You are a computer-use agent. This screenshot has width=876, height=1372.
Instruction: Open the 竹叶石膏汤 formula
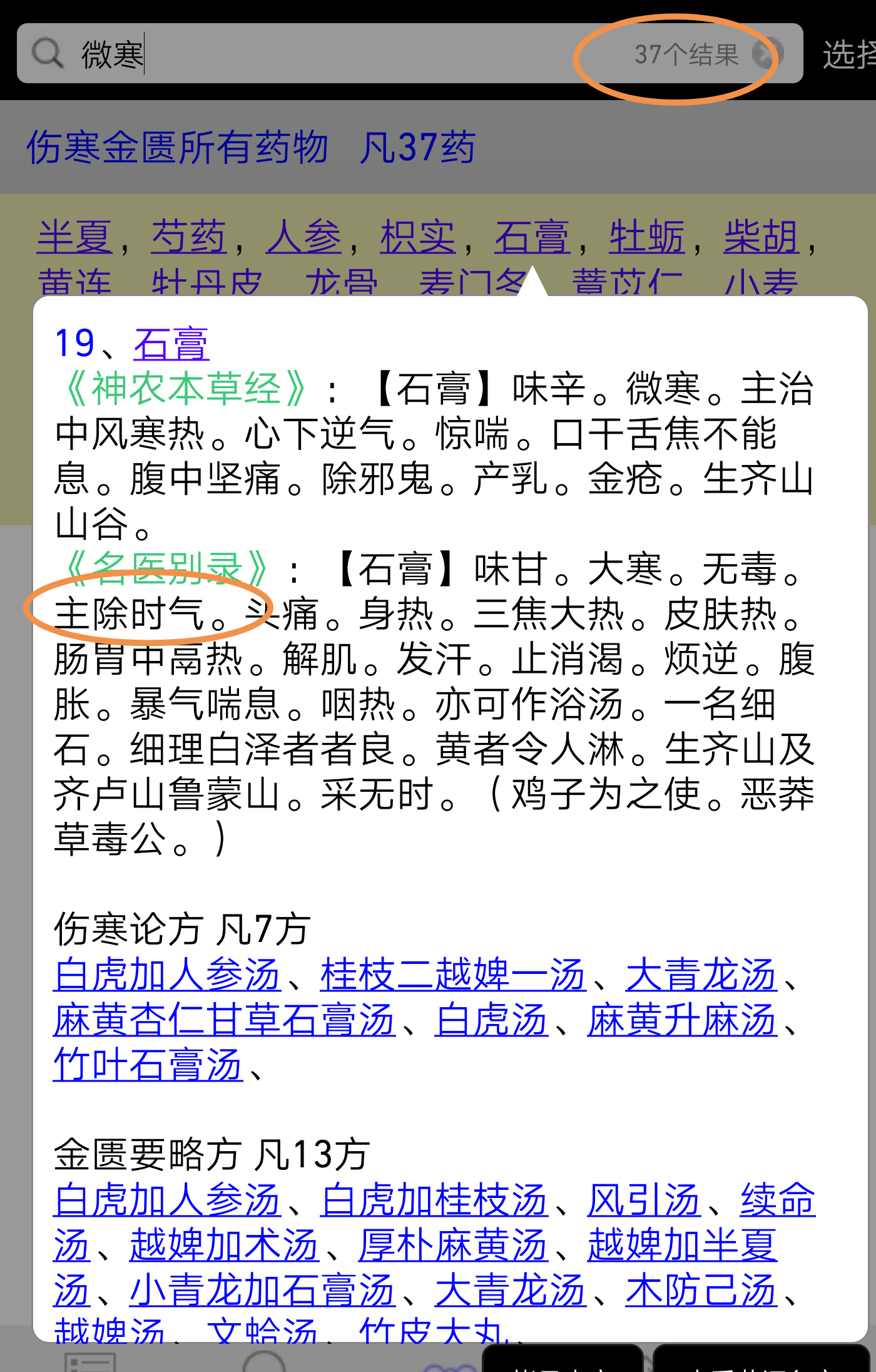pos(148,1065)
